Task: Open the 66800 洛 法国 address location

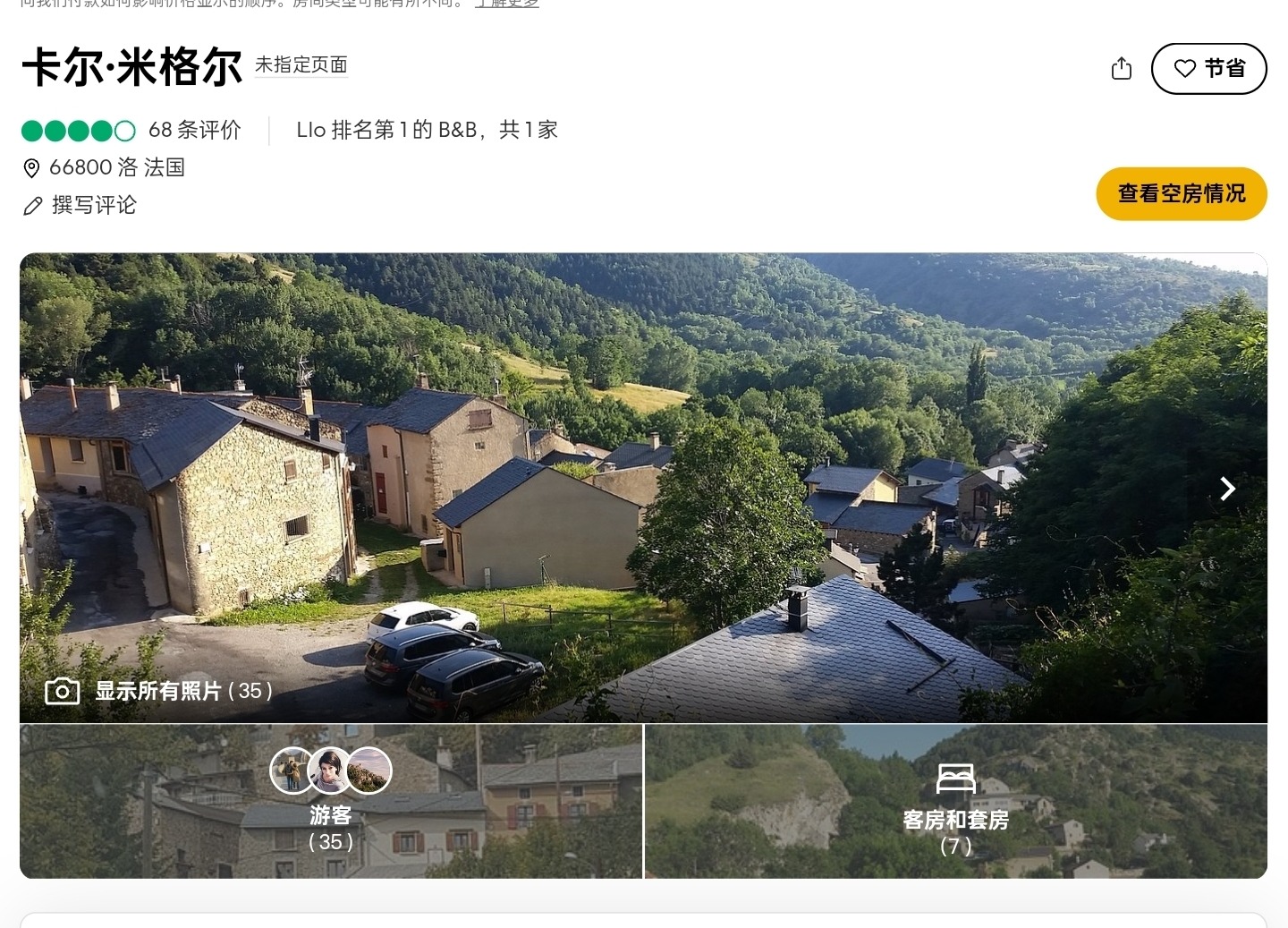Action: pos(116,167)
